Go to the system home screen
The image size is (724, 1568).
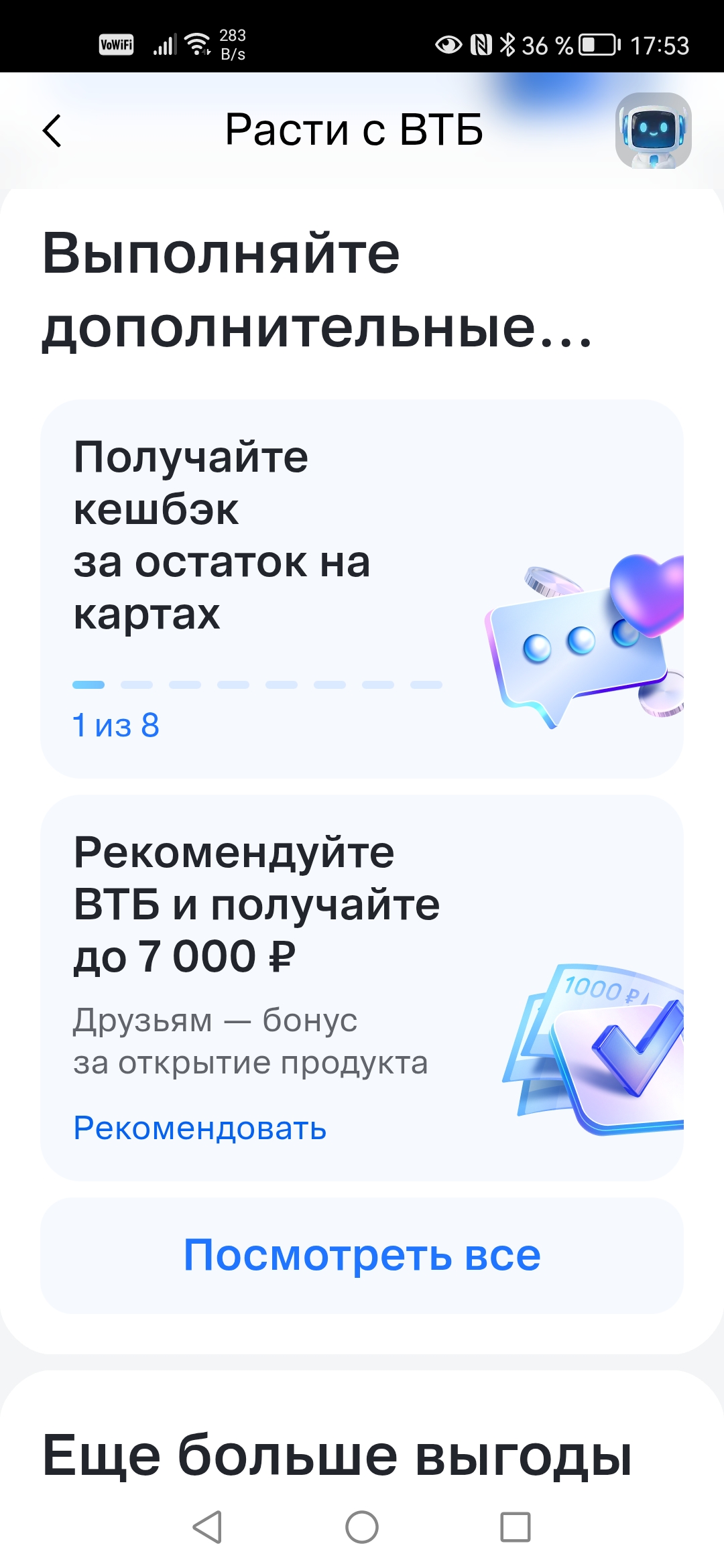click(x=361, y=1527)
